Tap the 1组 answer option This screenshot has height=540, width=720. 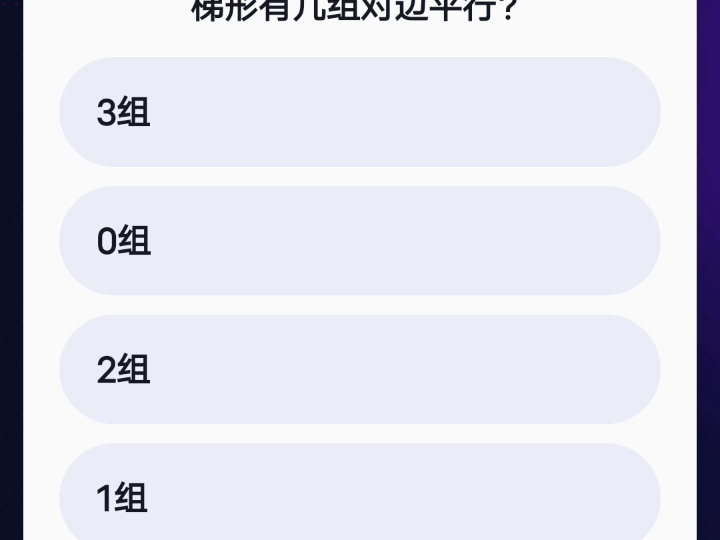tap(360, 495)
